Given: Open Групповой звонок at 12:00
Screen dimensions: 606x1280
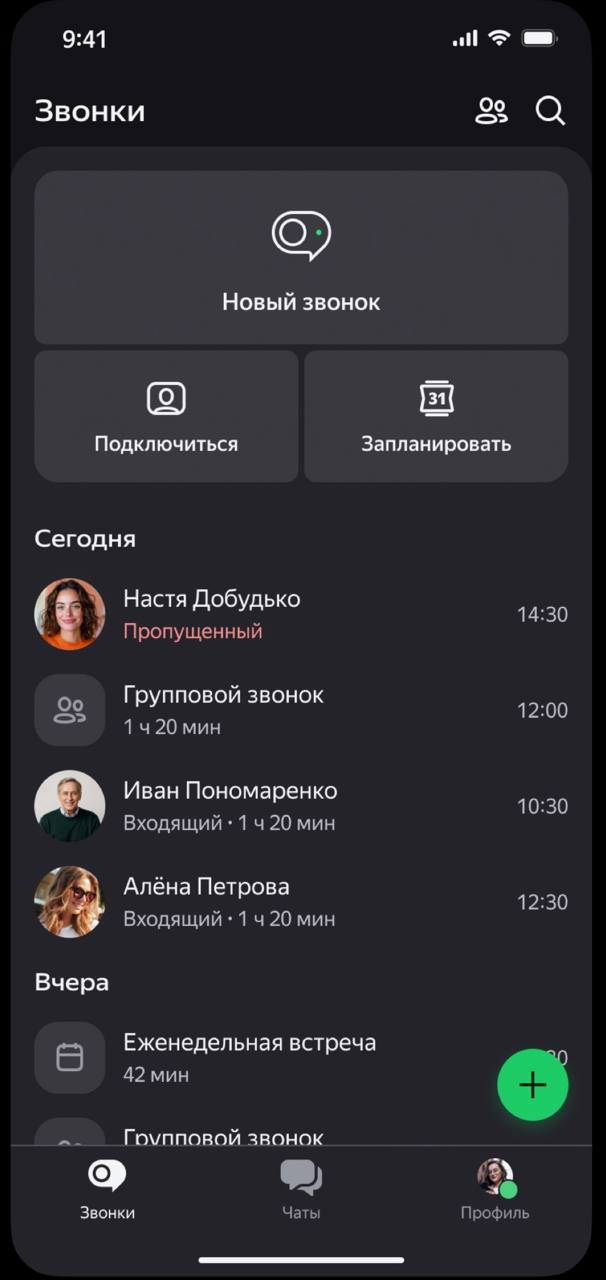Looking at the screenshot, I should pos(300,710).
